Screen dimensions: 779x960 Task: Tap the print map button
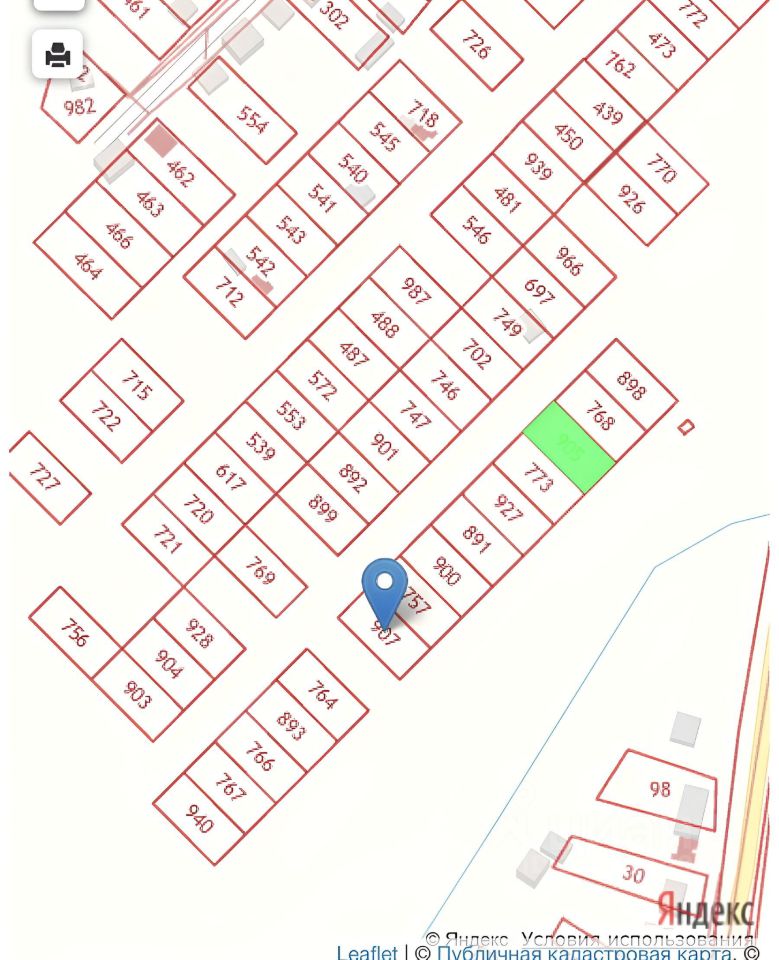pyautogui.click(x=58, y=54)
